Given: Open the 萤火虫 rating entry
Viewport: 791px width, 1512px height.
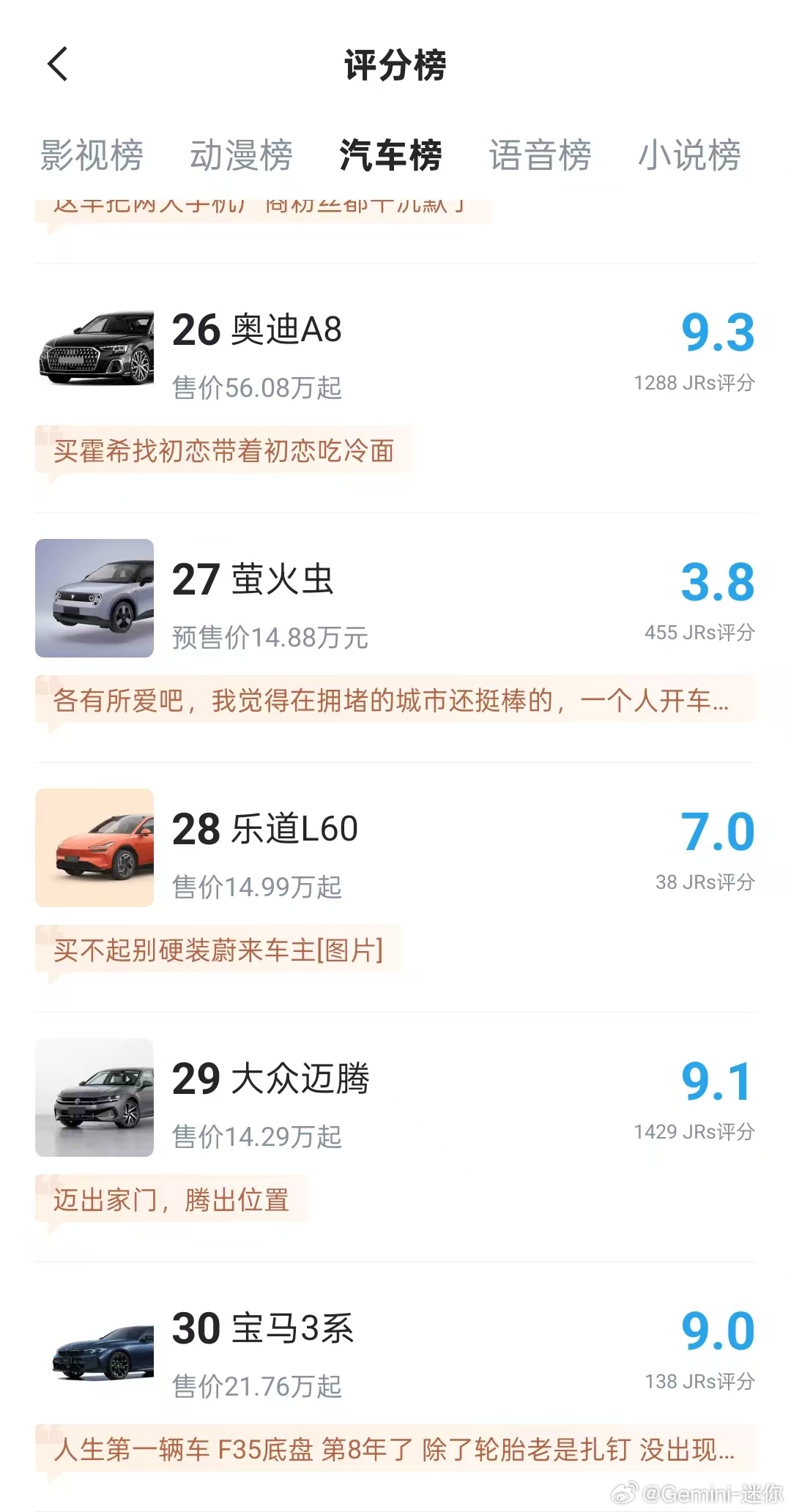Looking at the screenshot, I should 395,638.
